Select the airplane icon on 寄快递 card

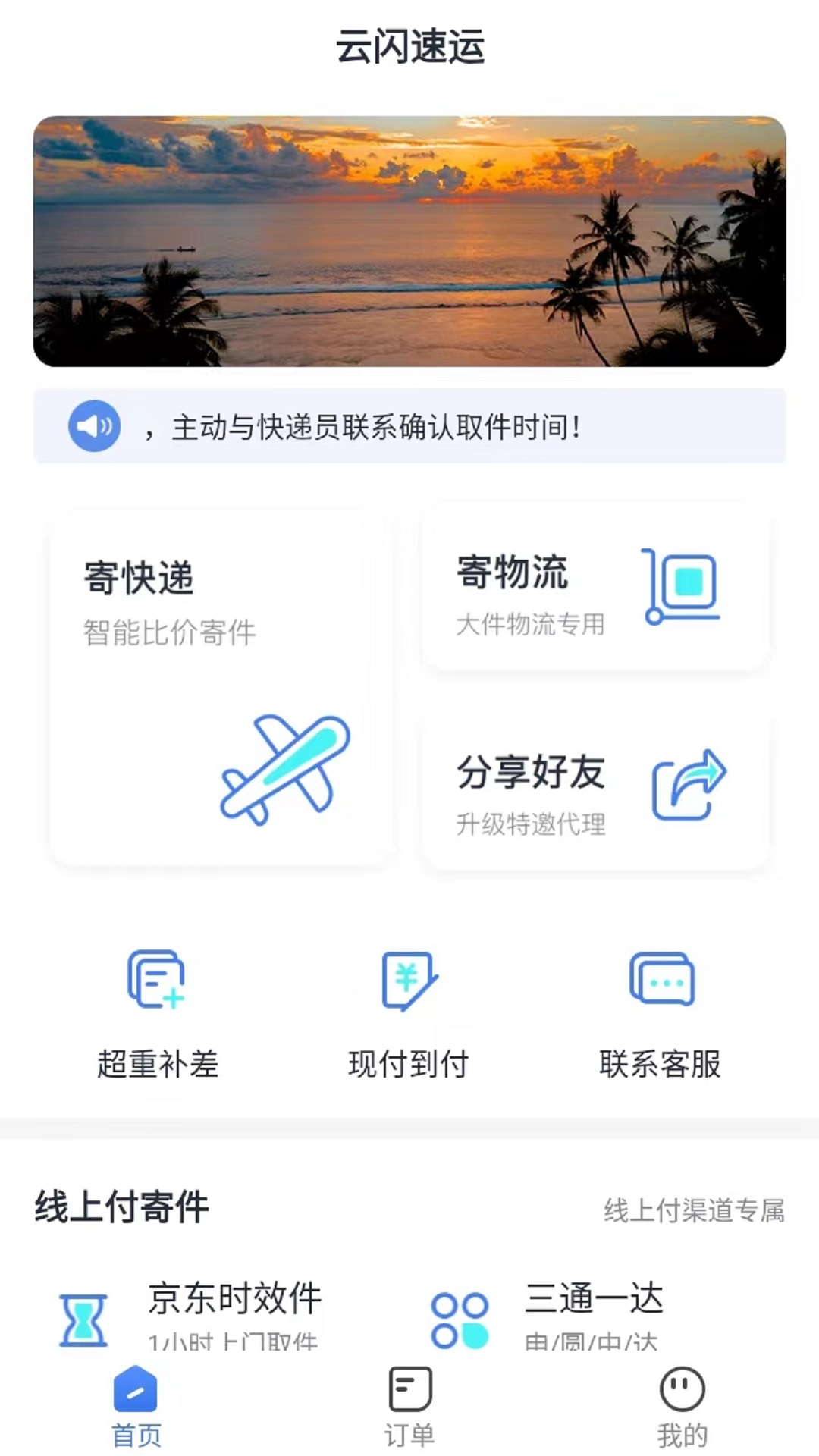click(284, 769)
